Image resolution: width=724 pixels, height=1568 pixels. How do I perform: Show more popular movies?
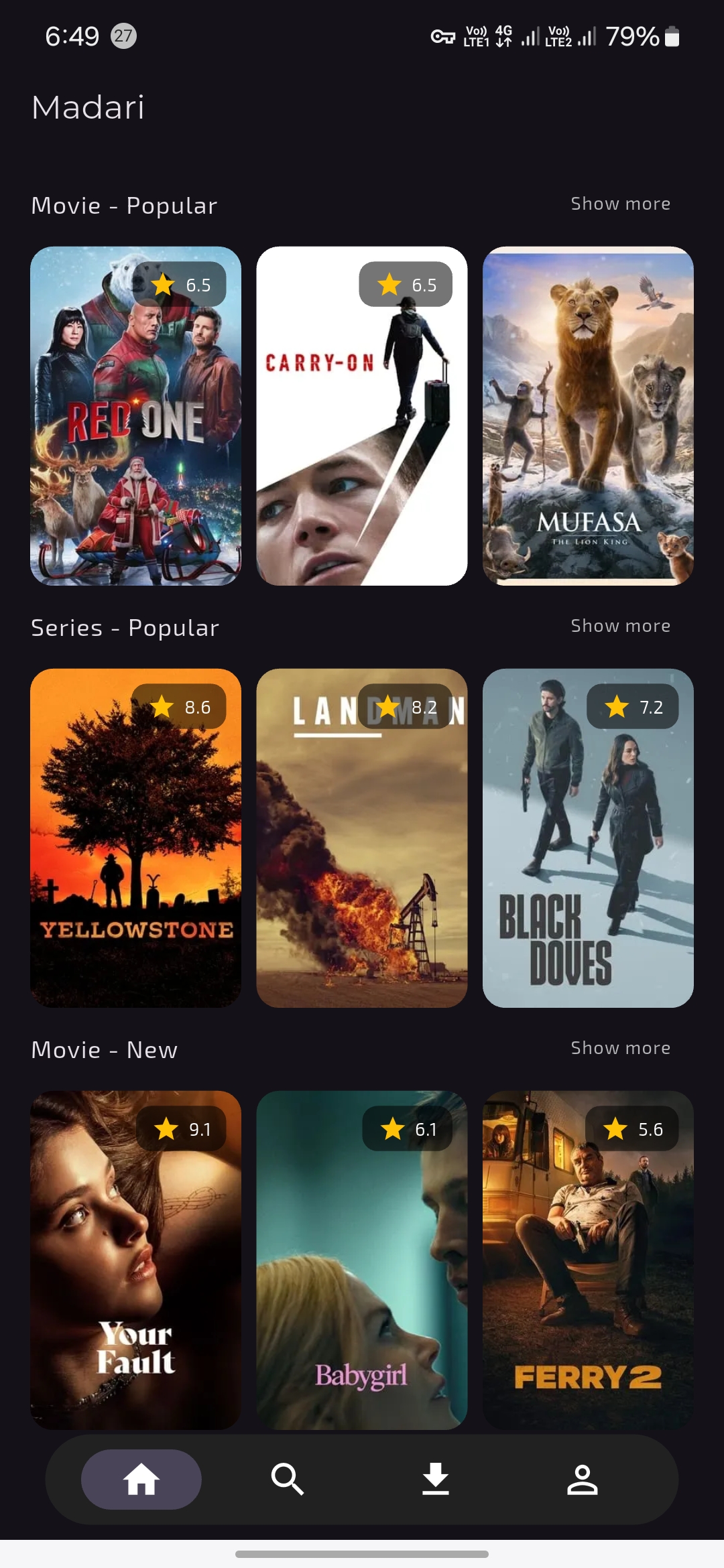coord(620,204)
